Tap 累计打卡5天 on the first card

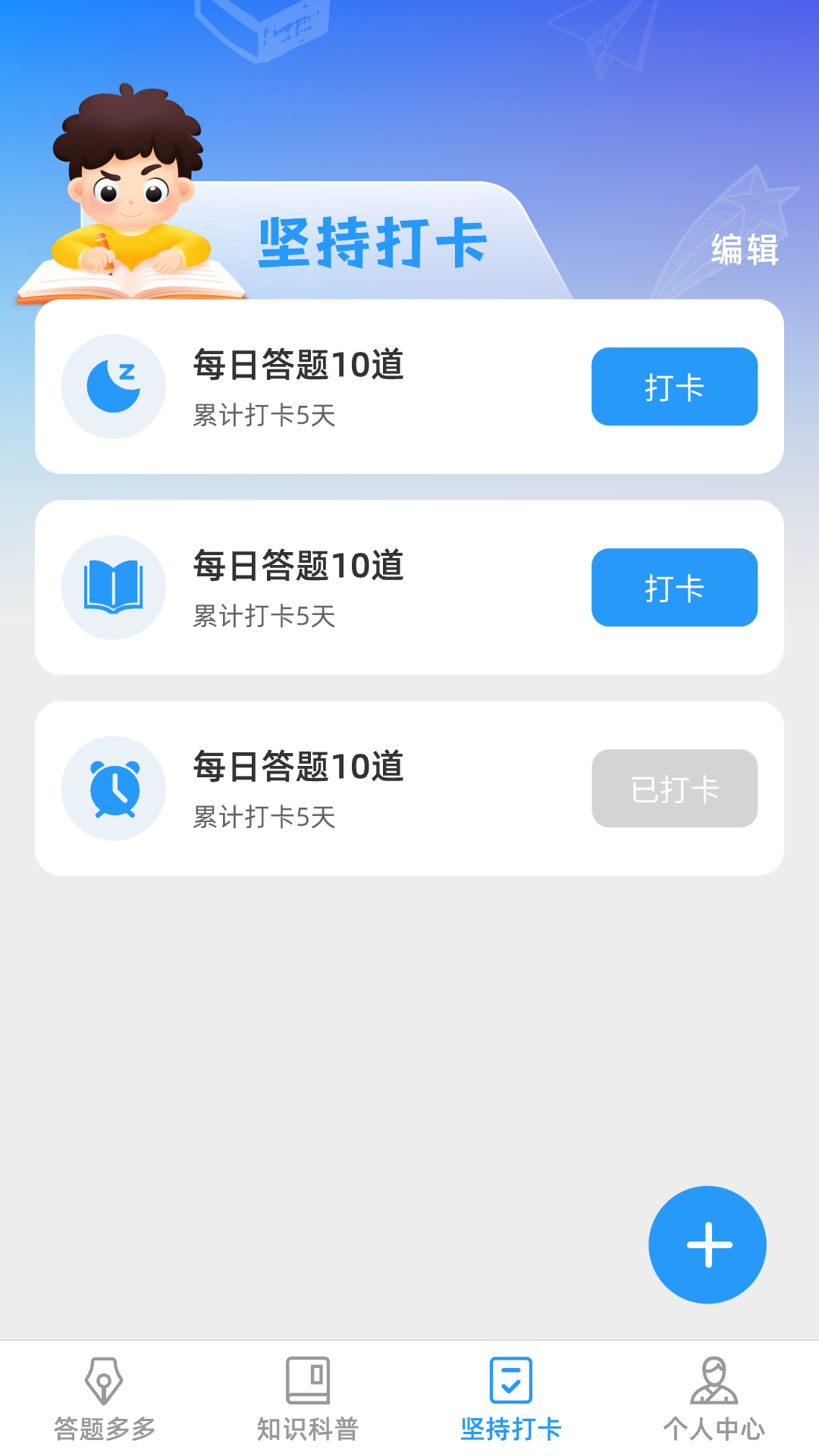tap(265, 413)
